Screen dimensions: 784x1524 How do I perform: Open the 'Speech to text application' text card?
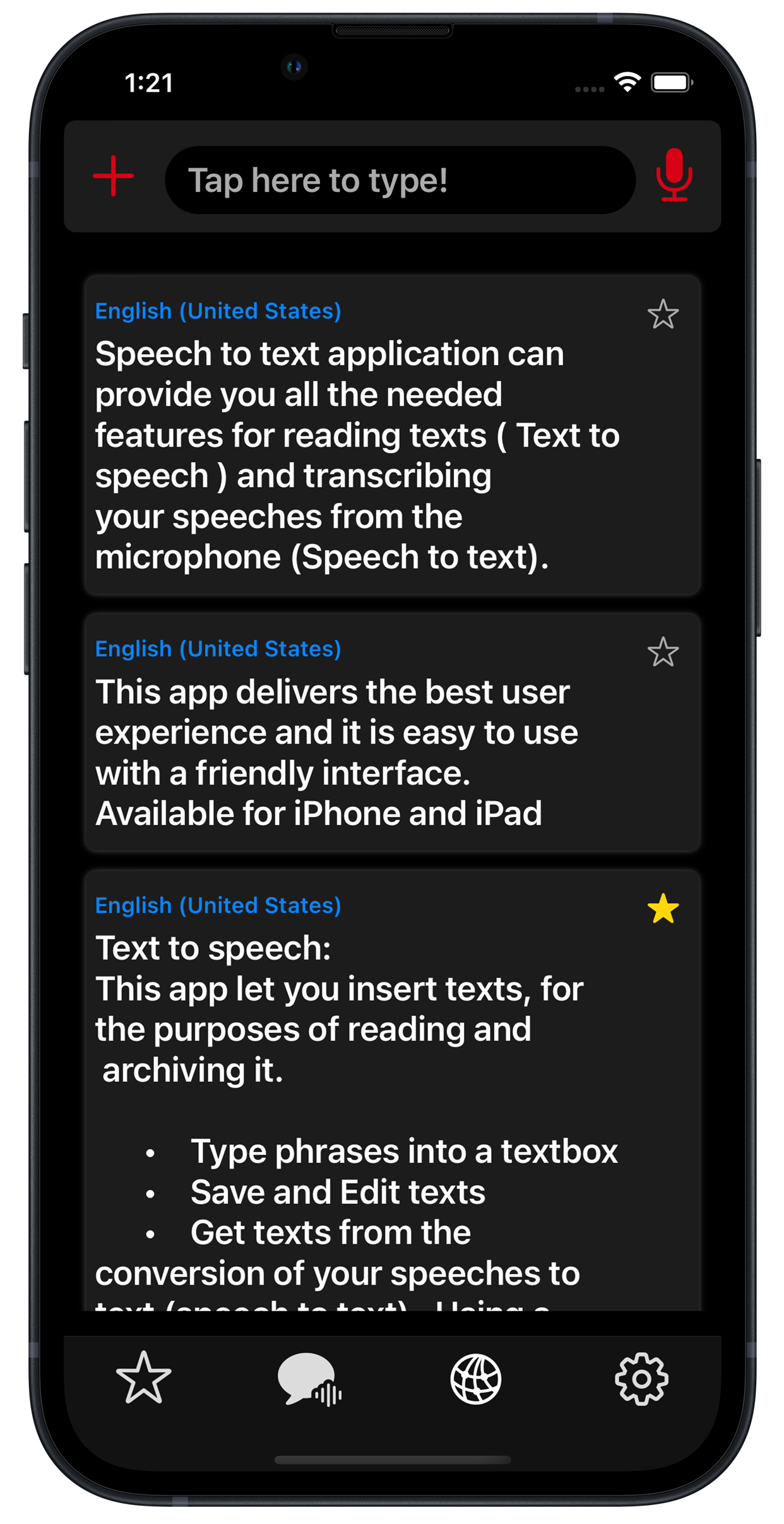353,455
